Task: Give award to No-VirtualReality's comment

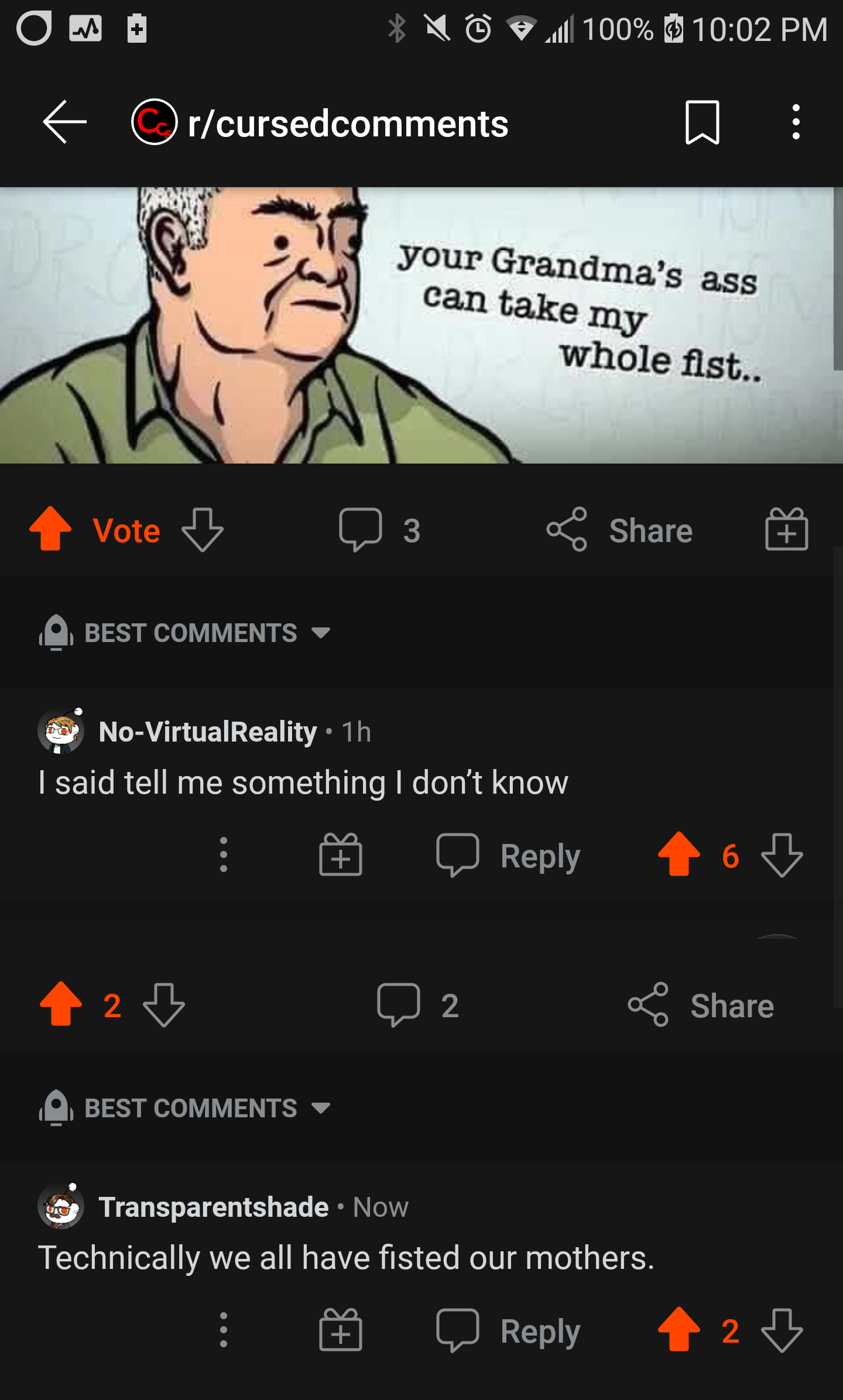Action: tap(340, 855)
